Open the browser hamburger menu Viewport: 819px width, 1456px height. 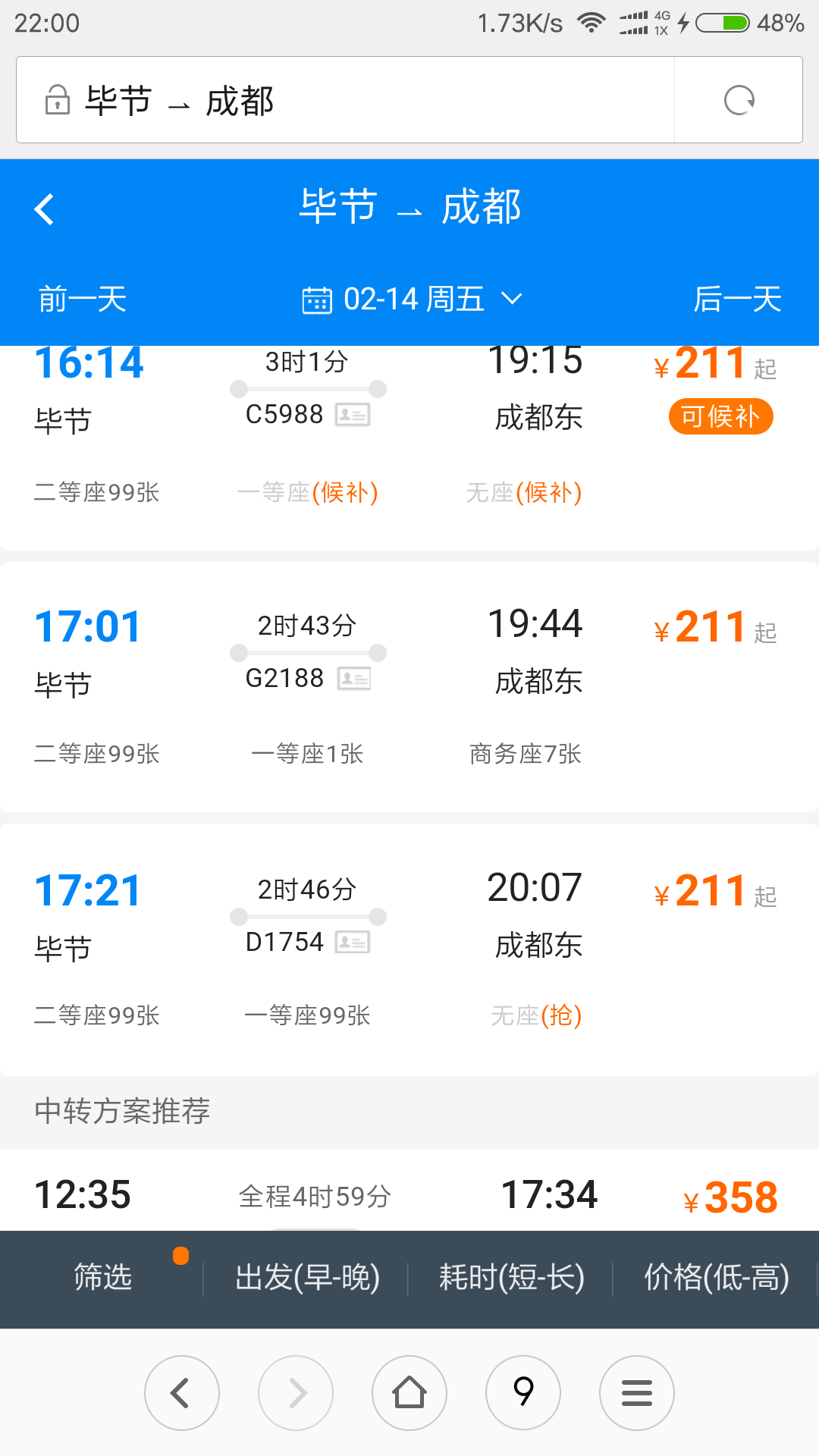tap(637, 1393)
